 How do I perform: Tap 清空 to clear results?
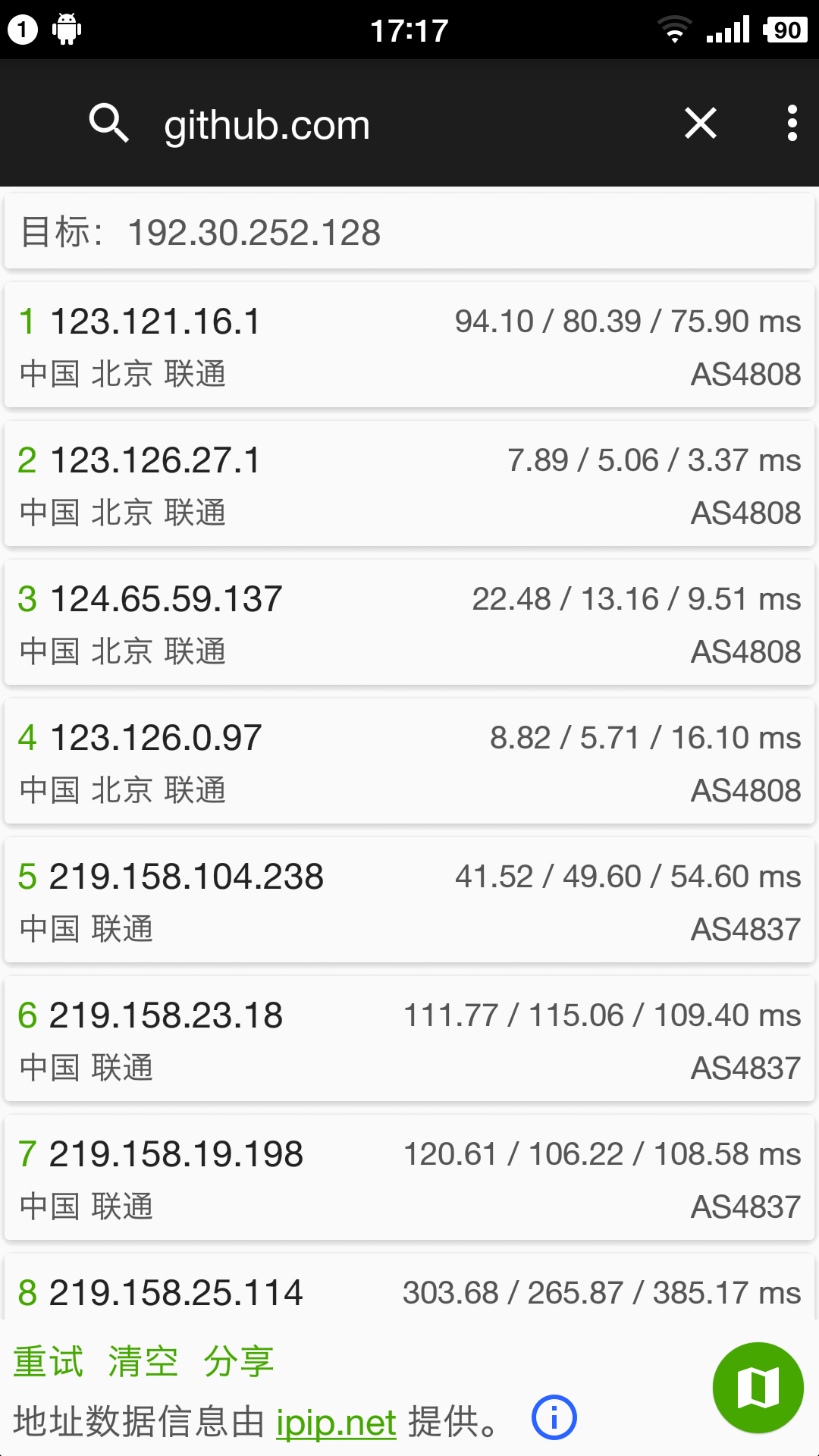[x=143, y=1361]
